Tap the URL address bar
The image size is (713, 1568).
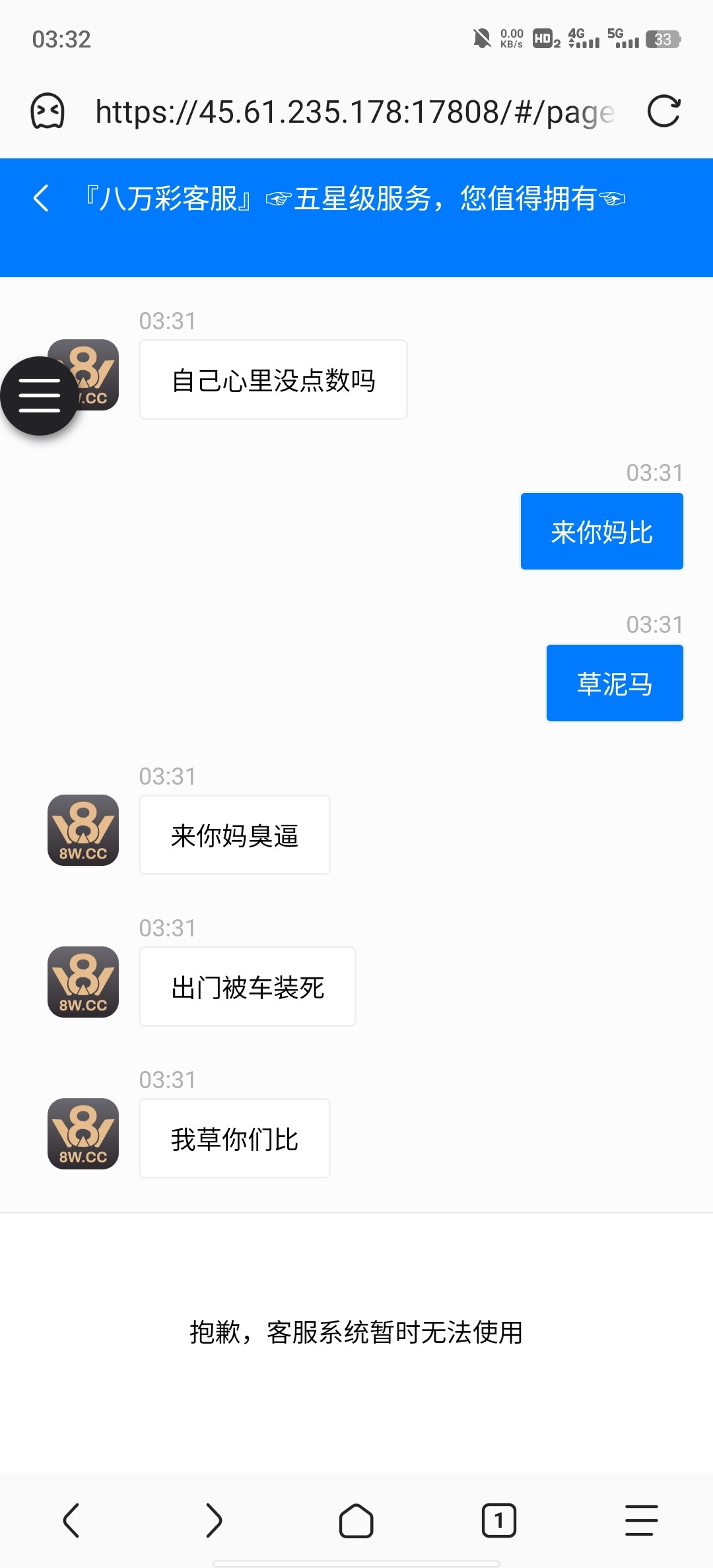pos(355,112)
